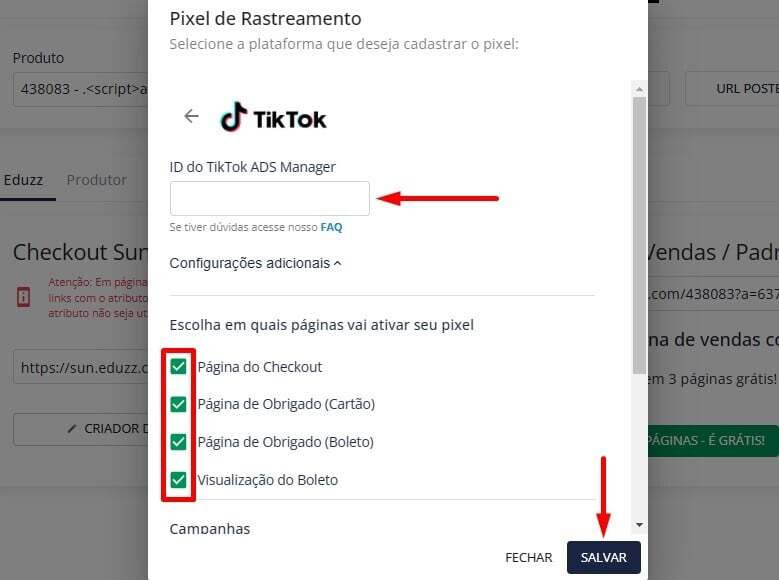
Task: Close the dialog with FECHAR
Action: click(x=529, y=558)
